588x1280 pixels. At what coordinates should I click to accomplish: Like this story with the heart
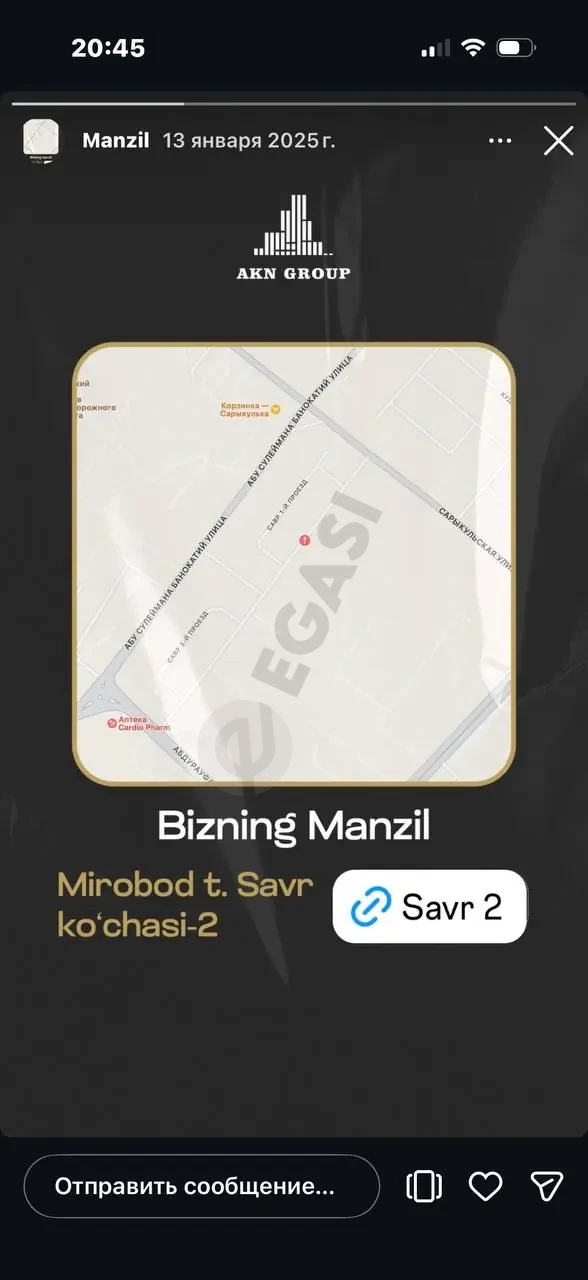485,1187
